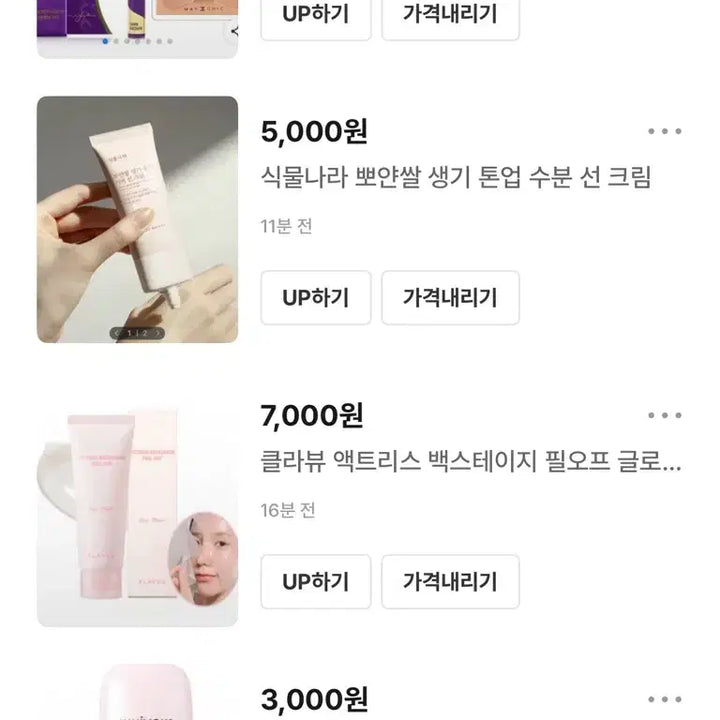
Task: Lower price of 식물나라 sun cream listing
Action: click(450, 297)
